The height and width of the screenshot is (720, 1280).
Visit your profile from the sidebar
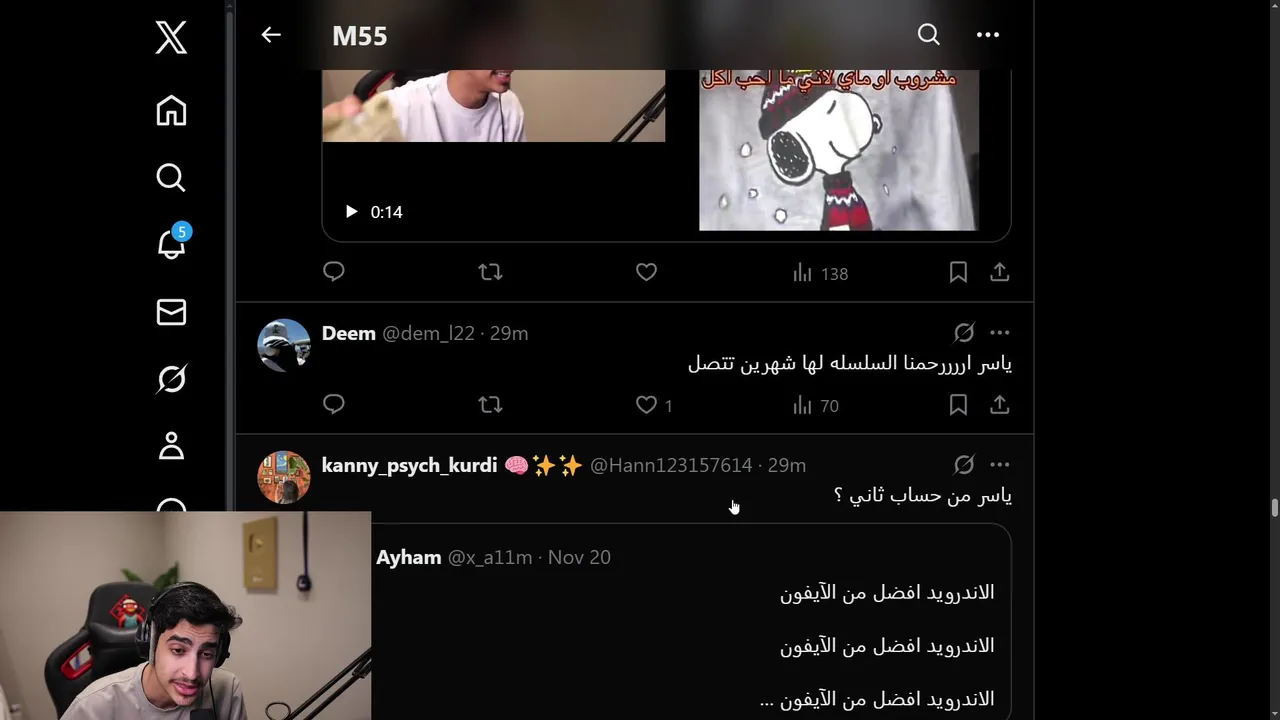point(171,446)
